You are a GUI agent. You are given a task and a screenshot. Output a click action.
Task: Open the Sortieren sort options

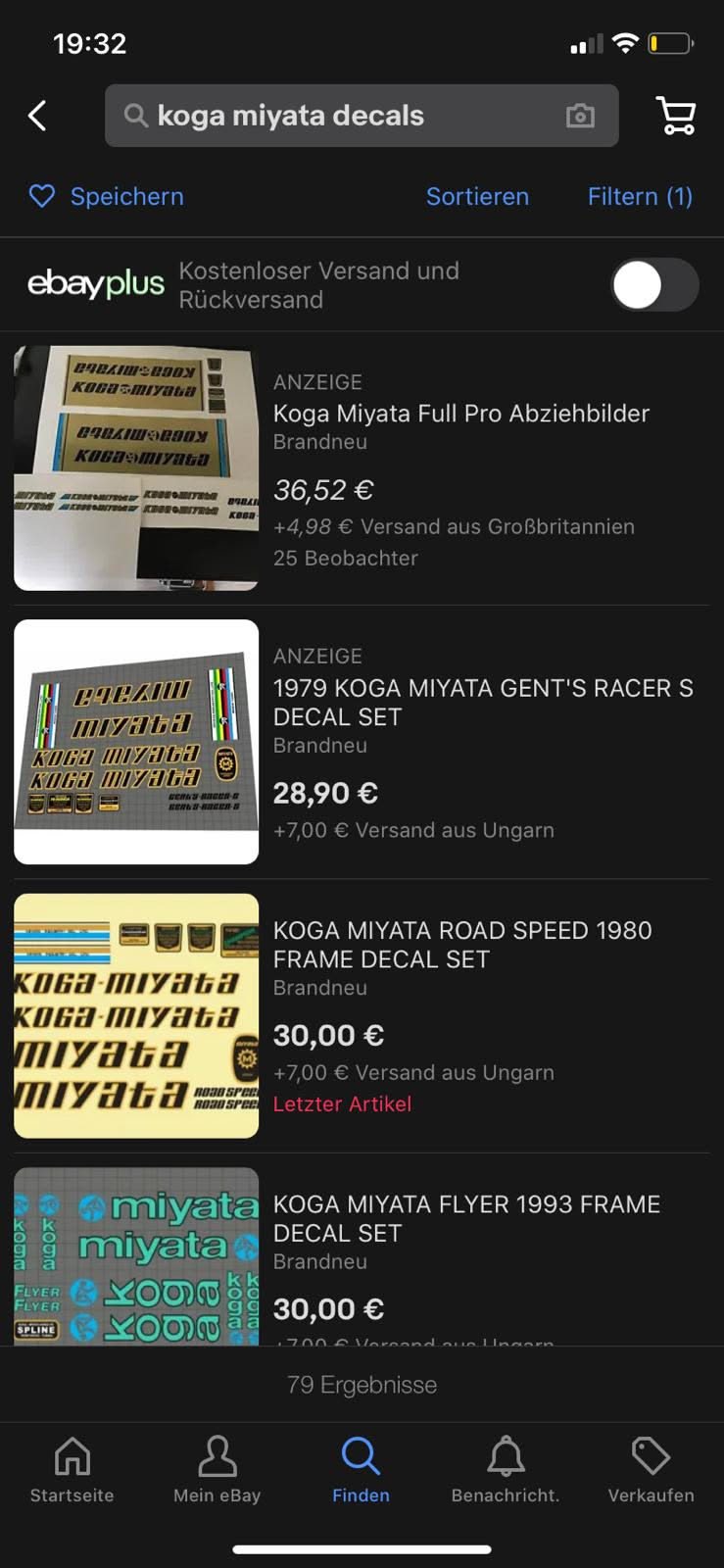point(477,196)
